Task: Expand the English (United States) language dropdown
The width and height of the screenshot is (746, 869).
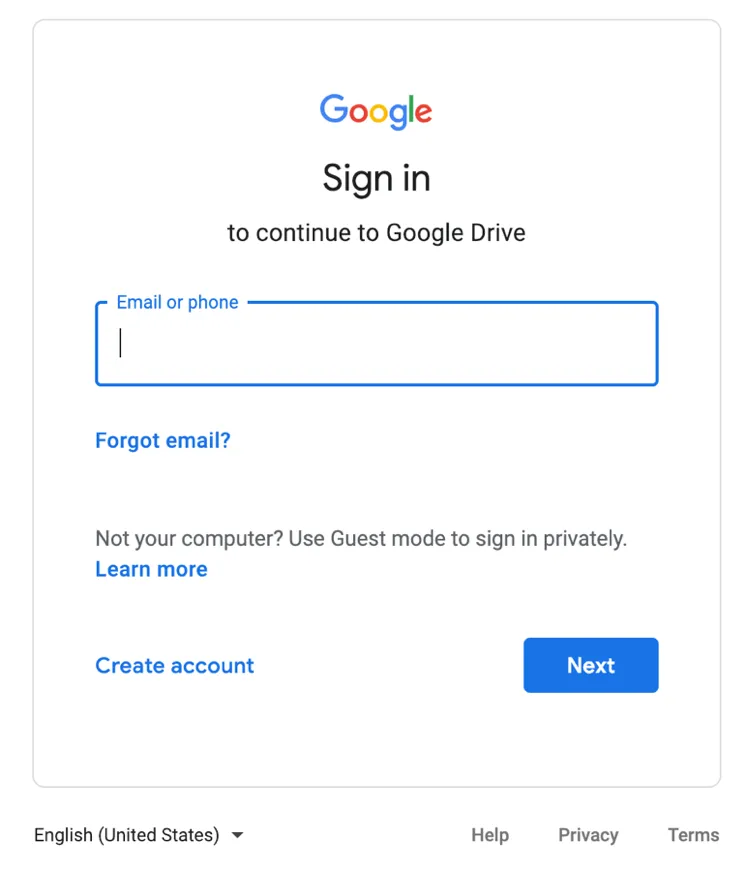Action: (x=139, y=835)
